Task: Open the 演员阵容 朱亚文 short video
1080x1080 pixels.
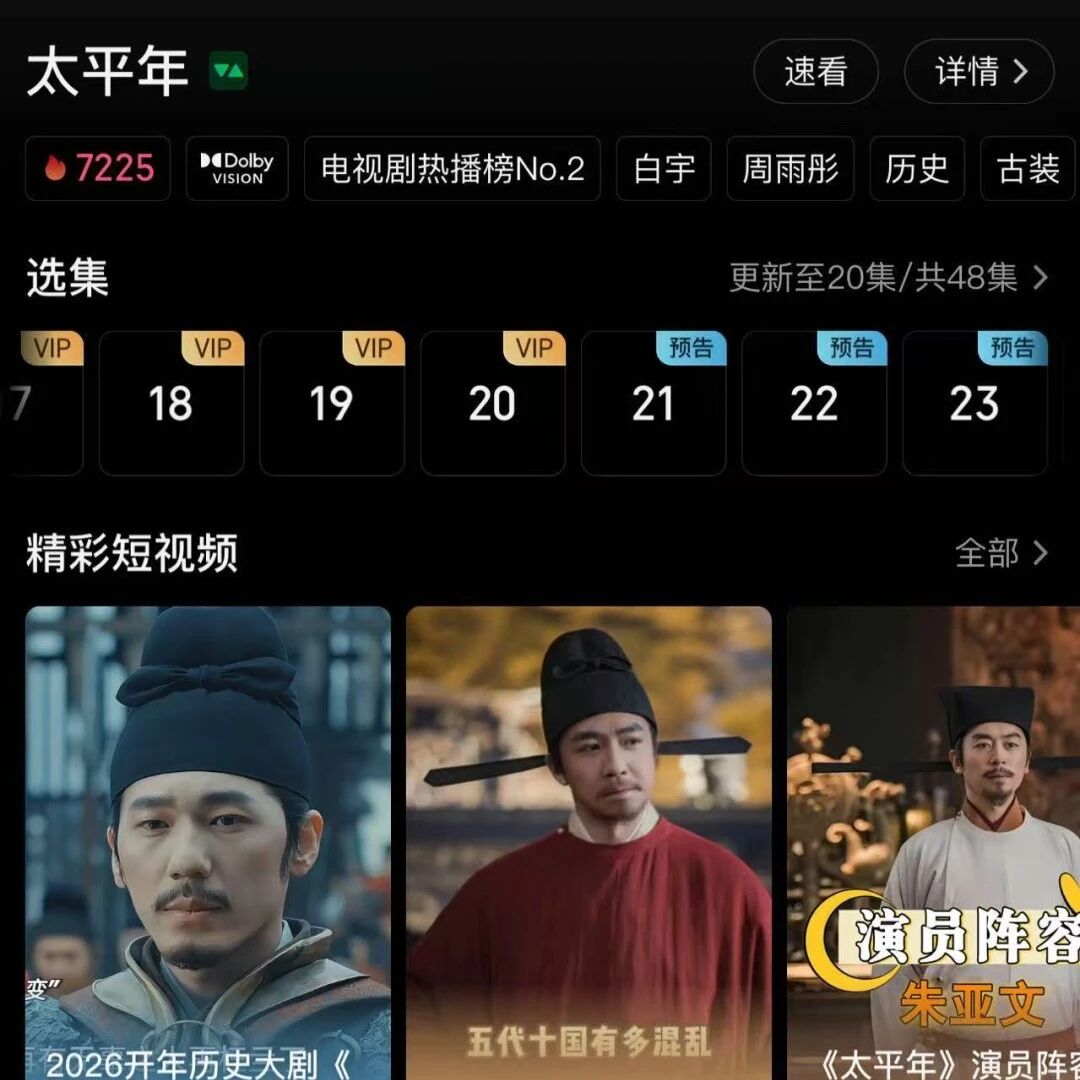Action: pos(934,840)
